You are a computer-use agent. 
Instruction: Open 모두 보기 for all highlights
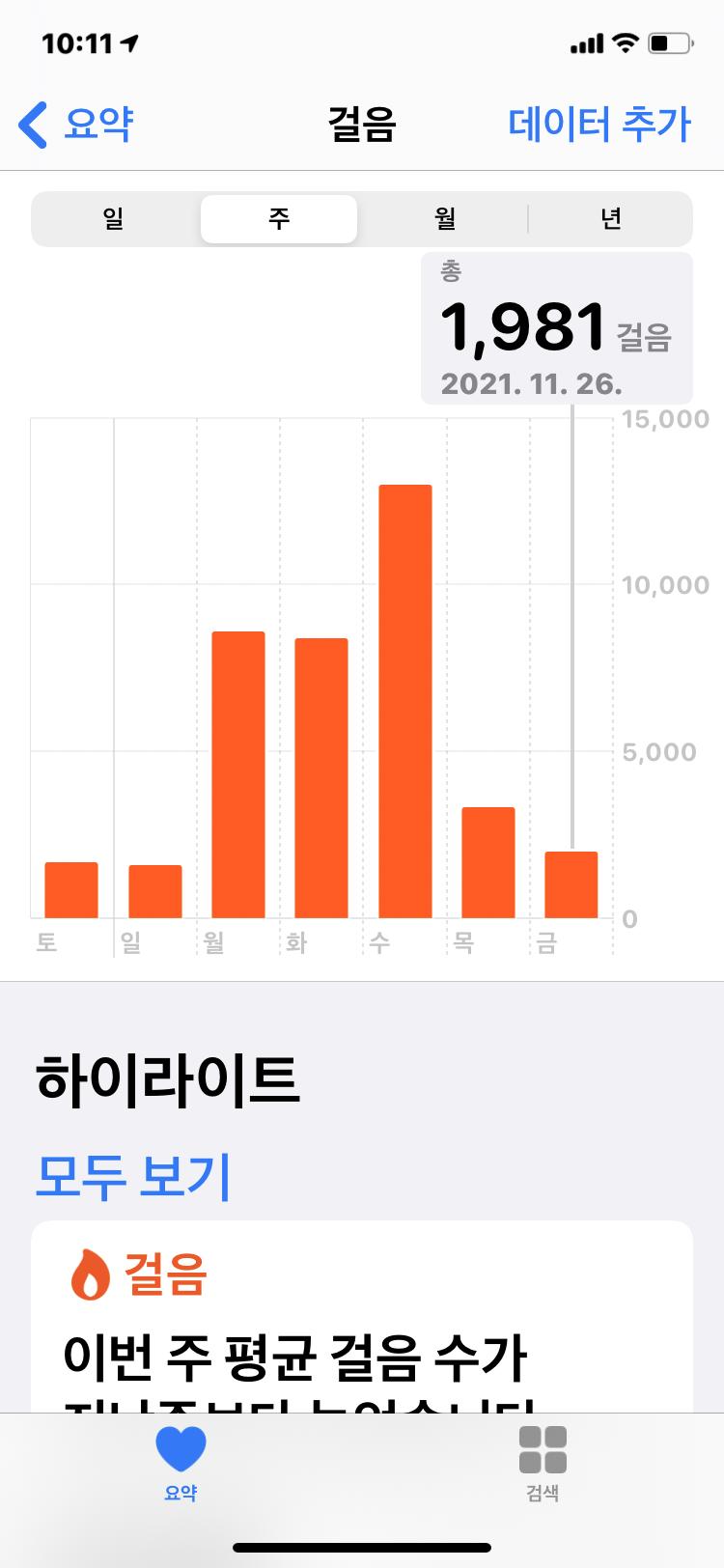click(x=133, y=1175)
